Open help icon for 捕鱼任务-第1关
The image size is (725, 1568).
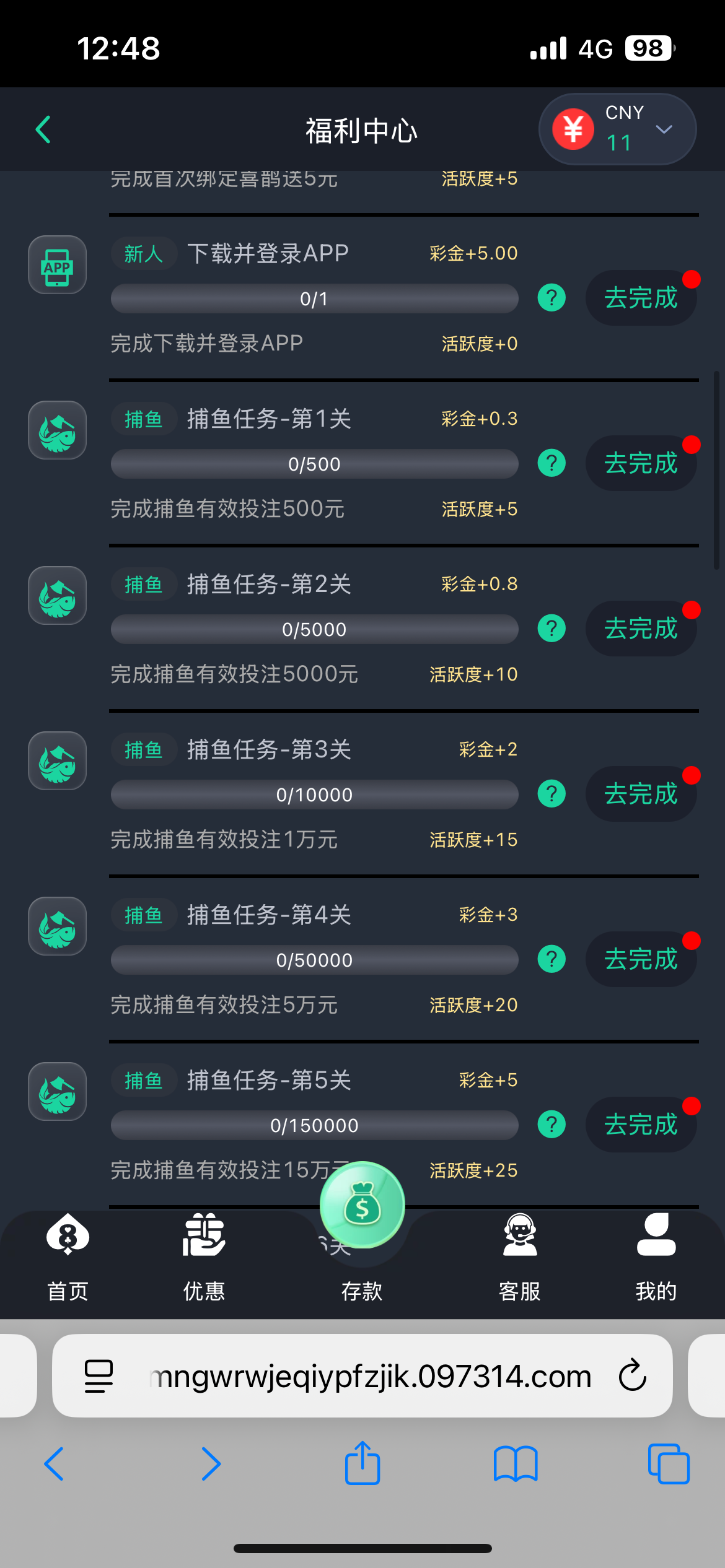click(x=551, y=463)
